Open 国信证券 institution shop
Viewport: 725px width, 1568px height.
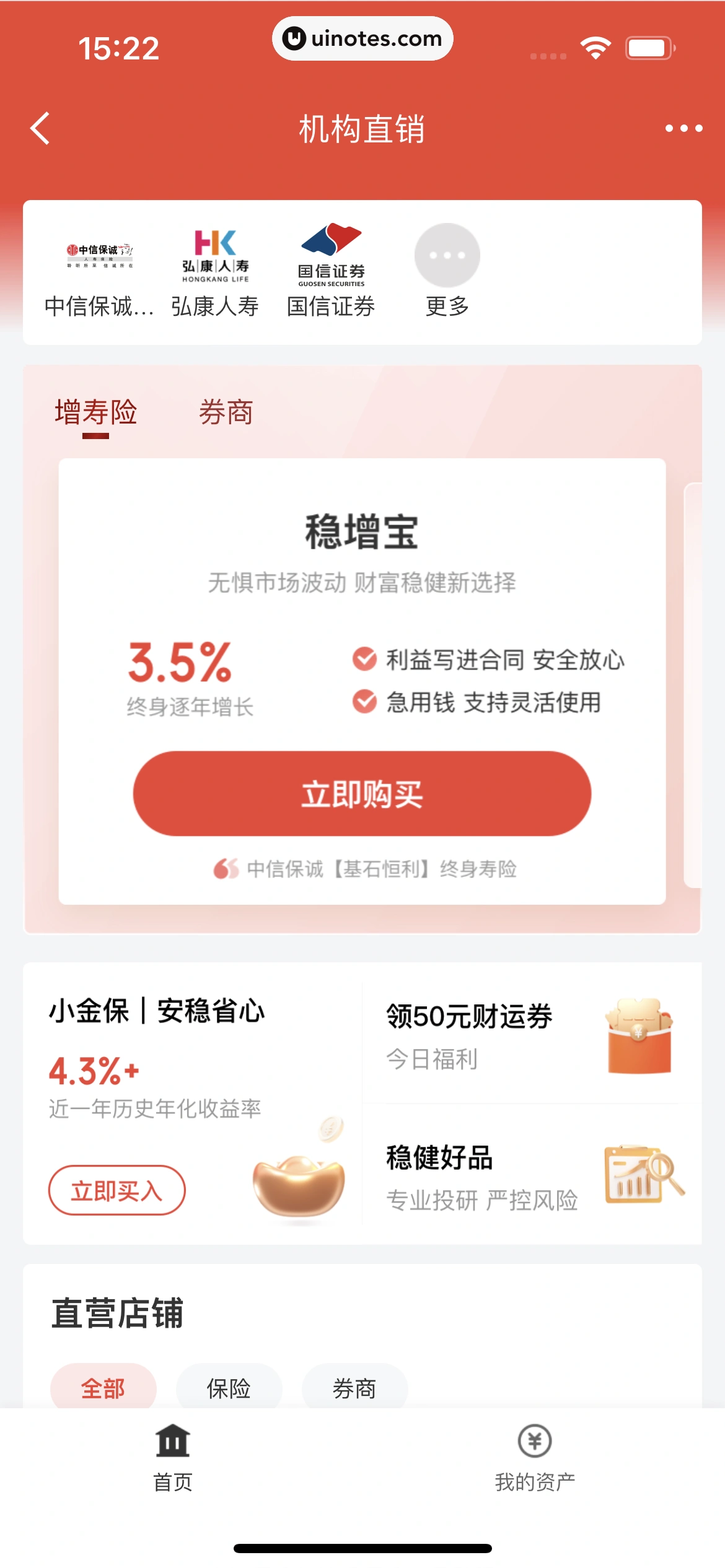pos(331,272)
